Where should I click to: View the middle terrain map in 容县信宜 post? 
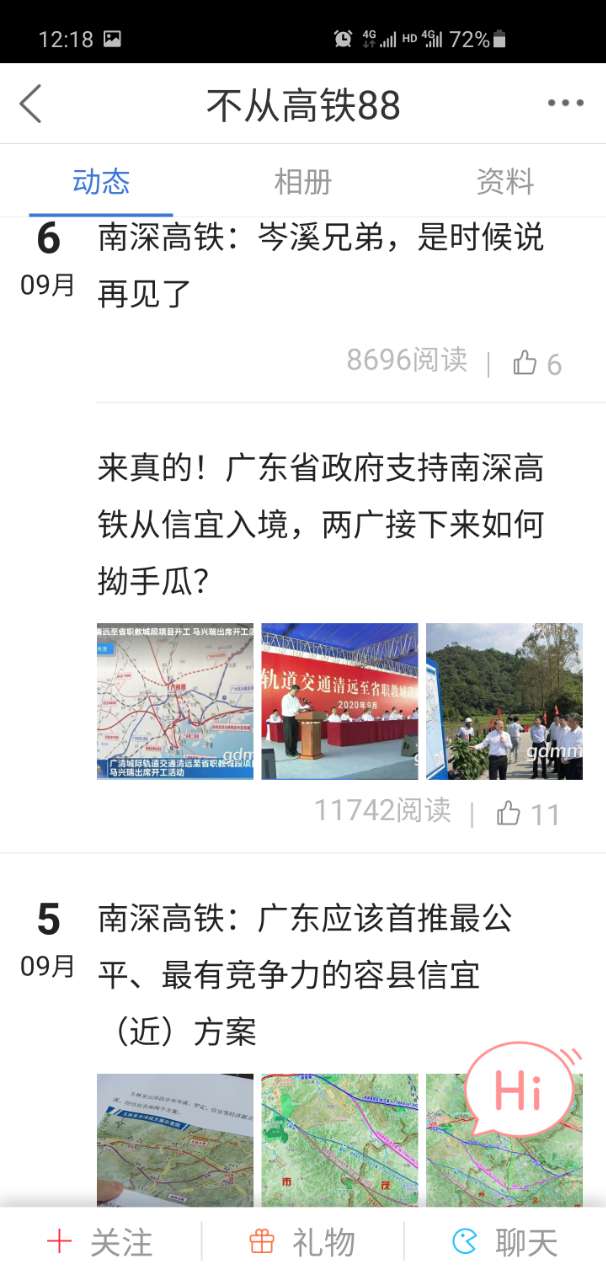339,1140
